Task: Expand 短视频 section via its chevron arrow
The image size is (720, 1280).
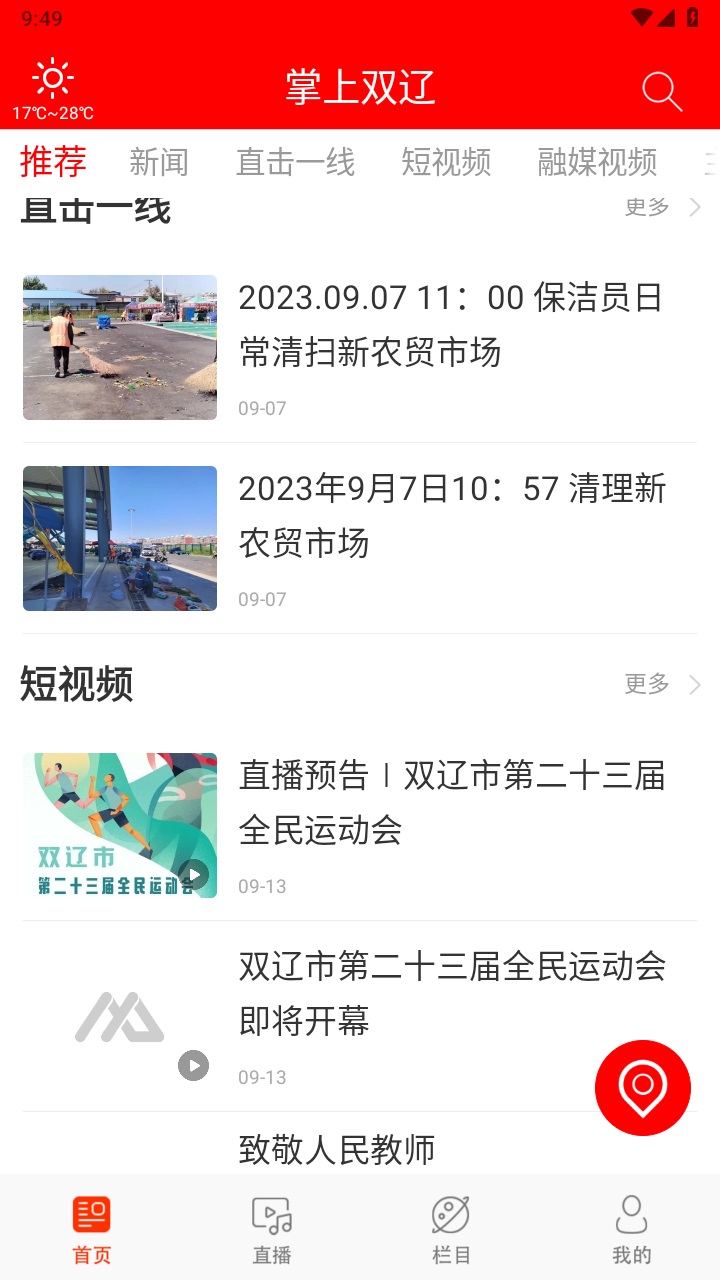Action: (x=695, y=684)
